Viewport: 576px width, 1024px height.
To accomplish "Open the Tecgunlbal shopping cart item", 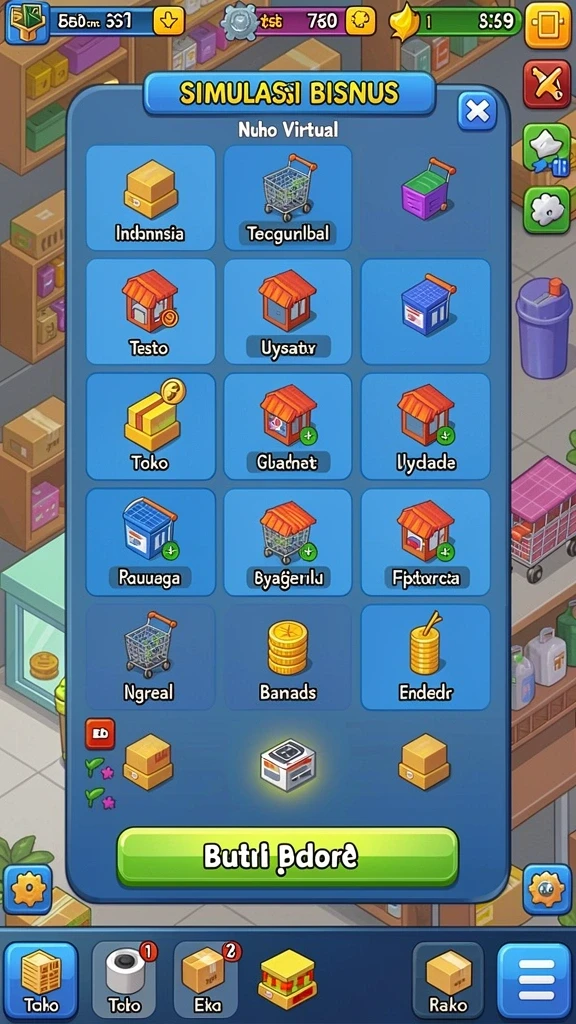I will click(288, 197).
